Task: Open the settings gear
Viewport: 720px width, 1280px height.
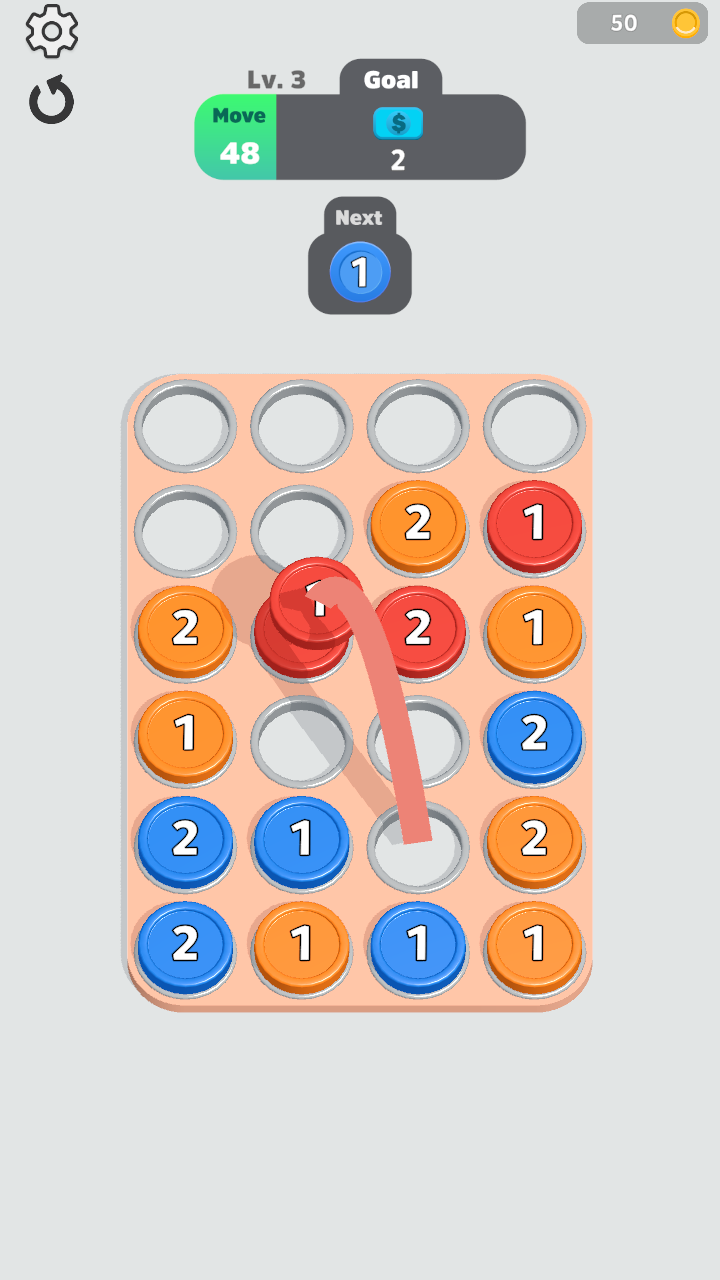Action: [52, 31]
